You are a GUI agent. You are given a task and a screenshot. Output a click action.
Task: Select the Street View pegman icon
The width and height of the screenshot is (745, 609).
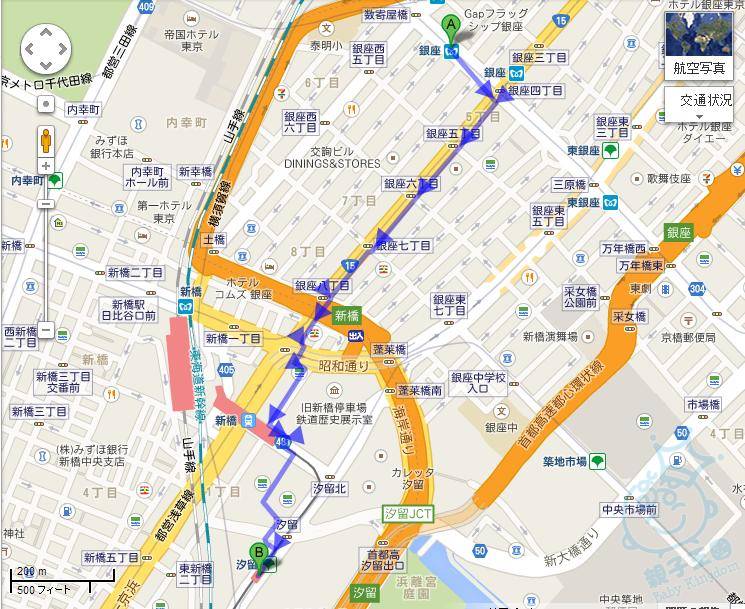46,139
